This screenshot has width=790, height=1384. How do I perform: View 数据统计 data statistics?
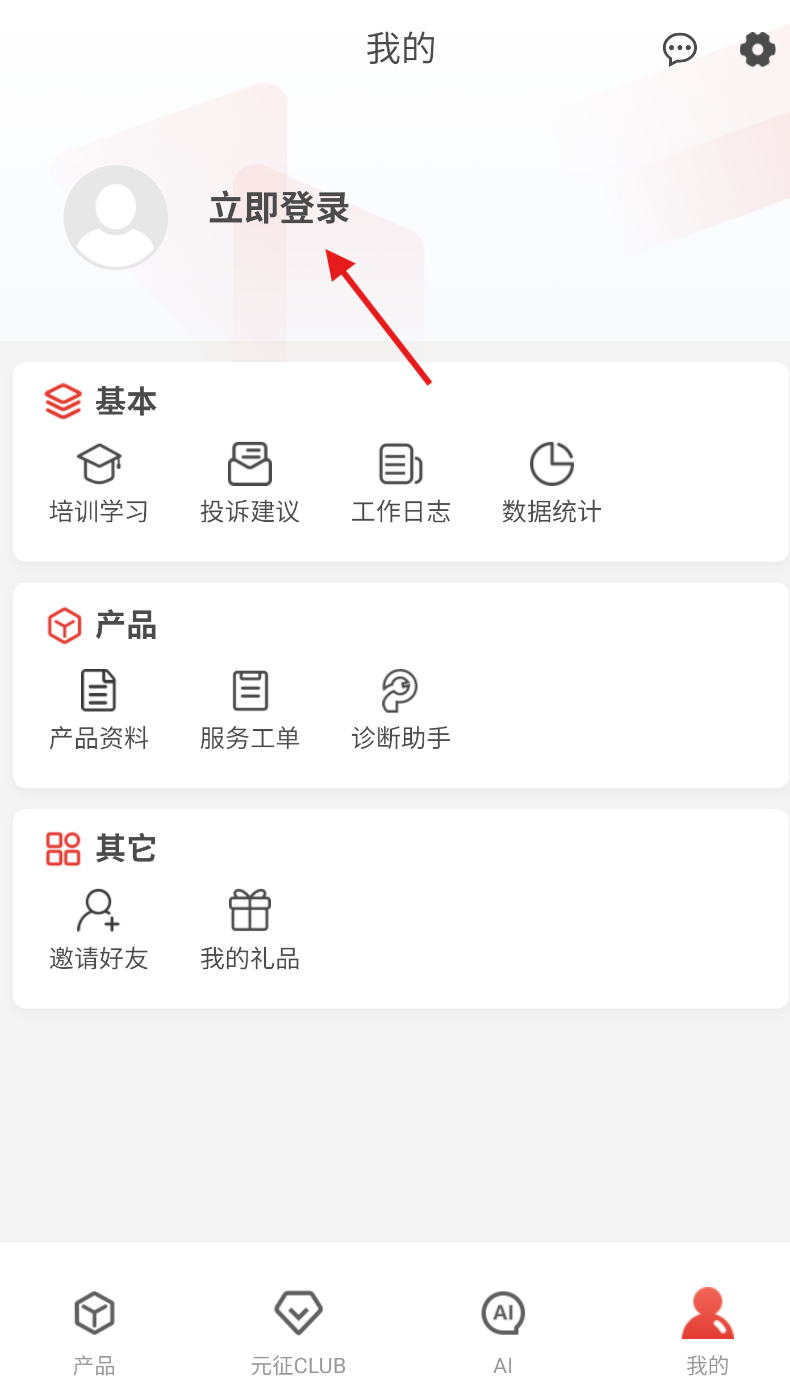(x=552, y=484)
